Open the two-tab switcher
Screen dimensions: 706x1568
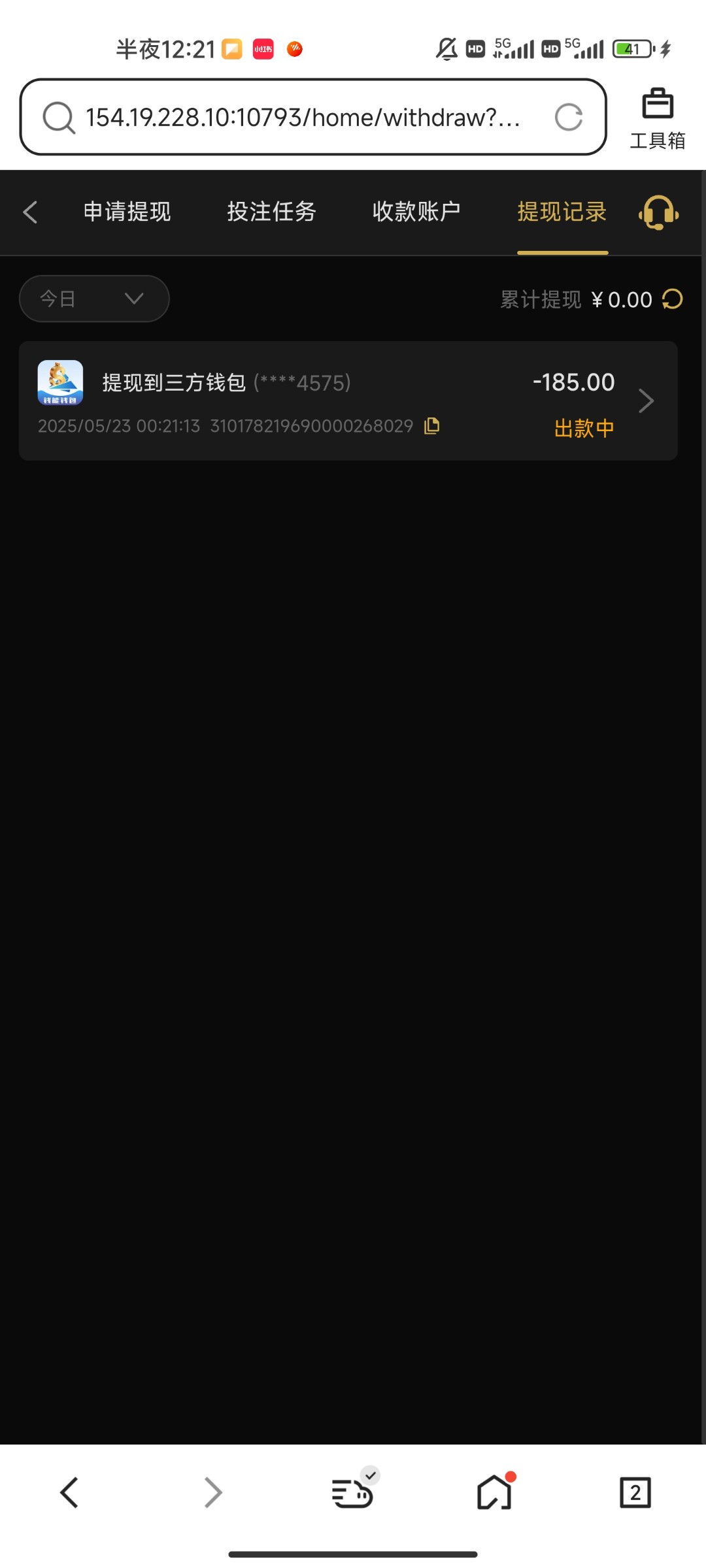point(635,1493)
